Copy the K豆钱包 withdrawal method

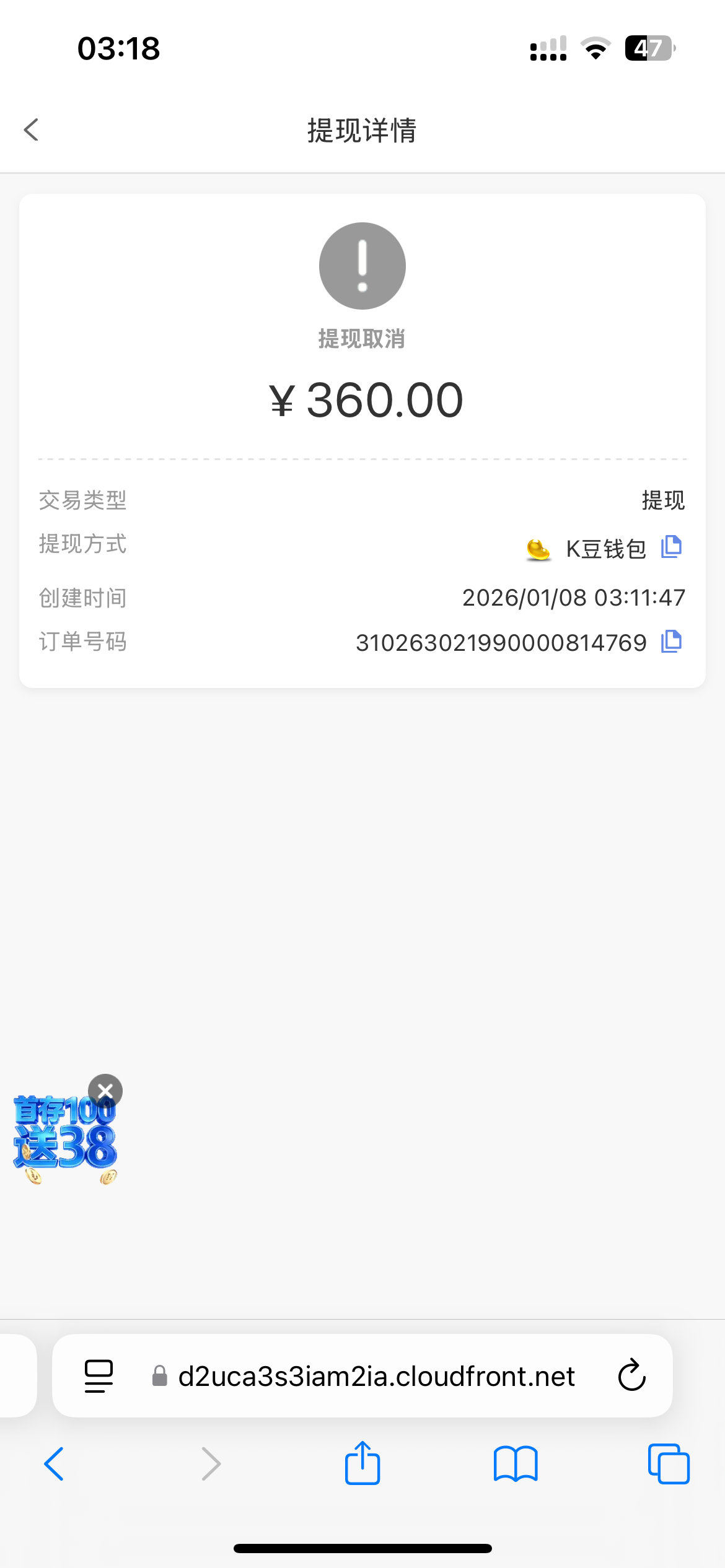click(x=671, y=547)
